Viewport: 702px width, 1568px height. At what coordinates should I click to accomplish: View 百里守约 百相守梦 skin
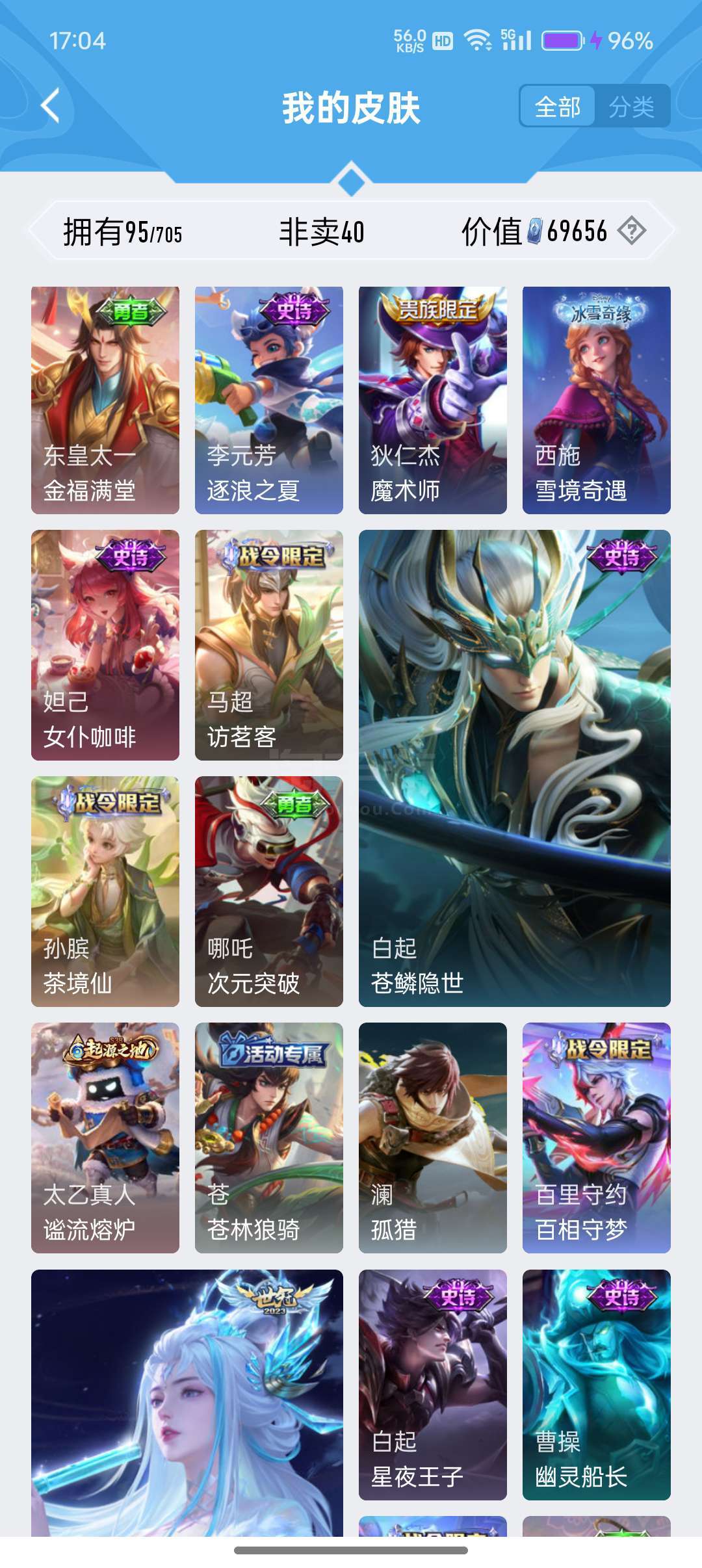coord(597,1138)
